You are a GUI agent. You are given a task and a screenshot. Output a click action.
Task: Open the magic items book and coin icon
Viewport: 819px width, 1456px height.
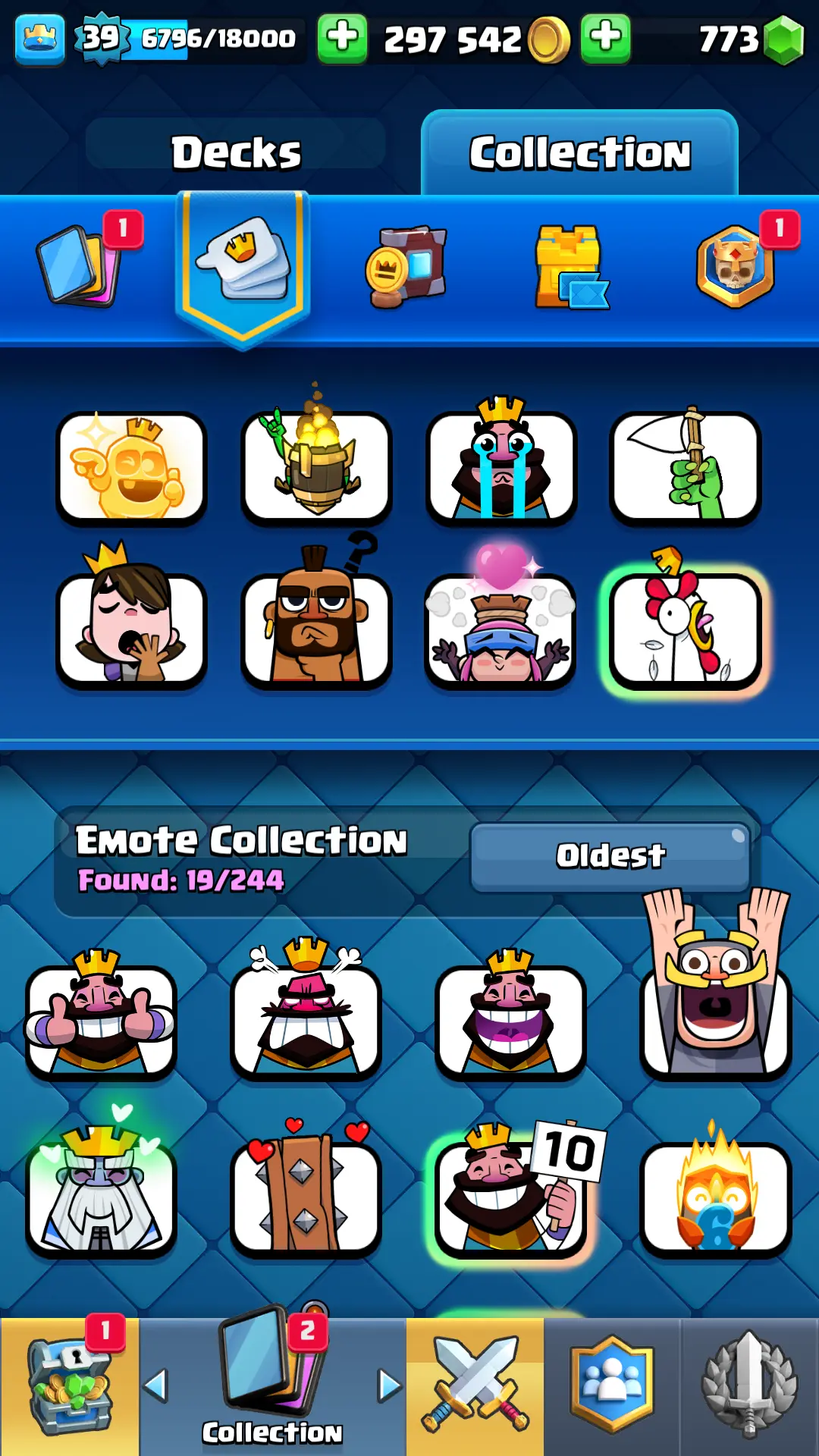pos(406,267)
